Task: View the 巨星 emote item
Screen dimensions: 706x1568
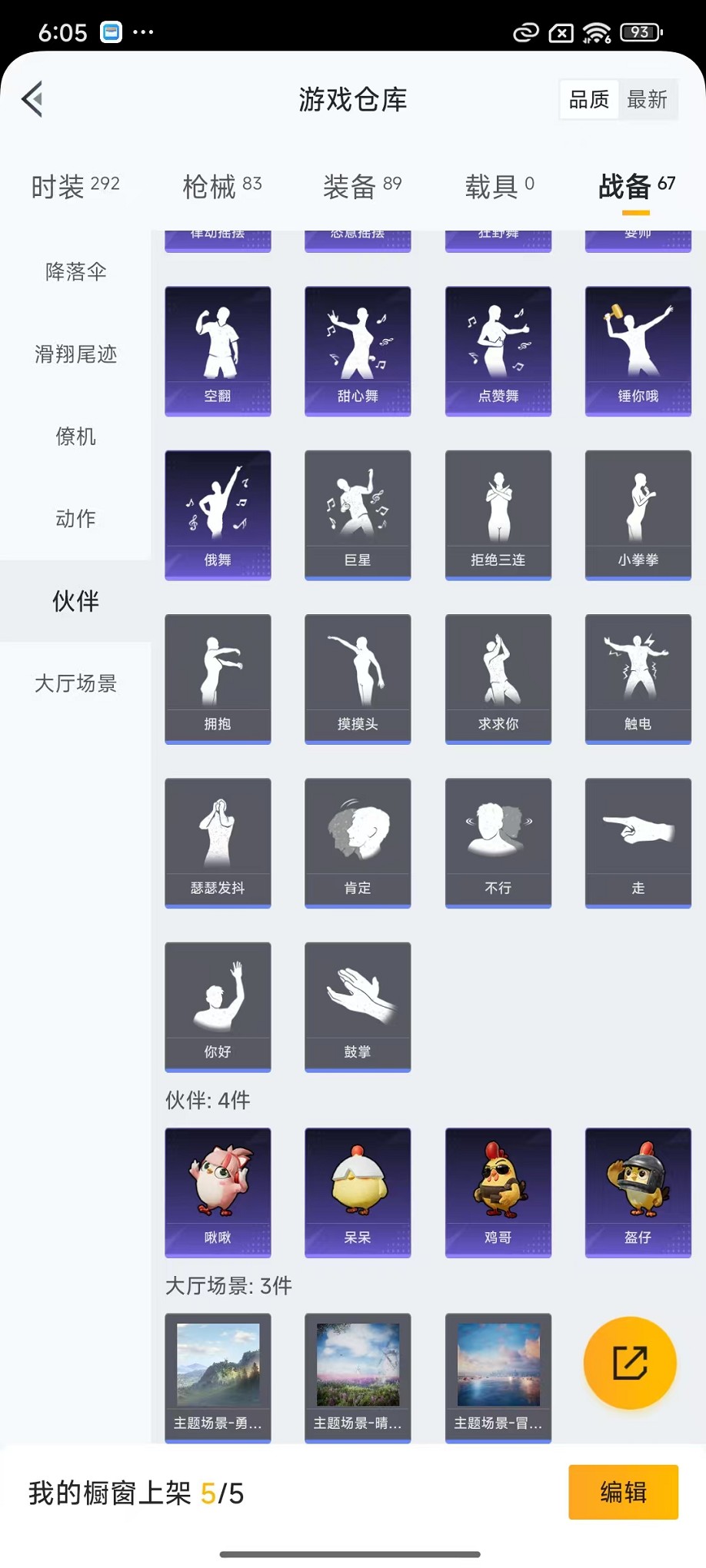Action: (x=358, y=514)
